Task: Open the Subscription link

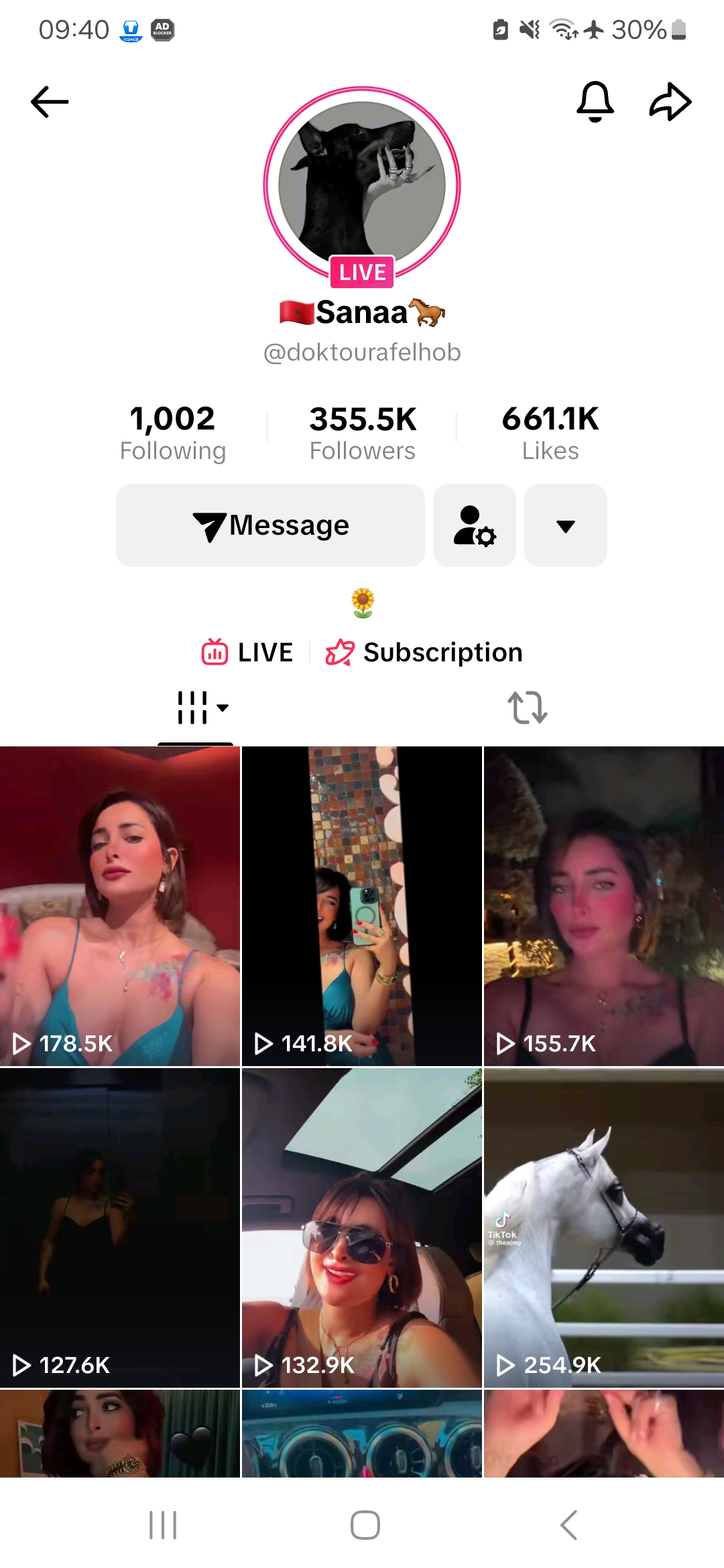Action: pyautogui.click(x=424, y=652)
